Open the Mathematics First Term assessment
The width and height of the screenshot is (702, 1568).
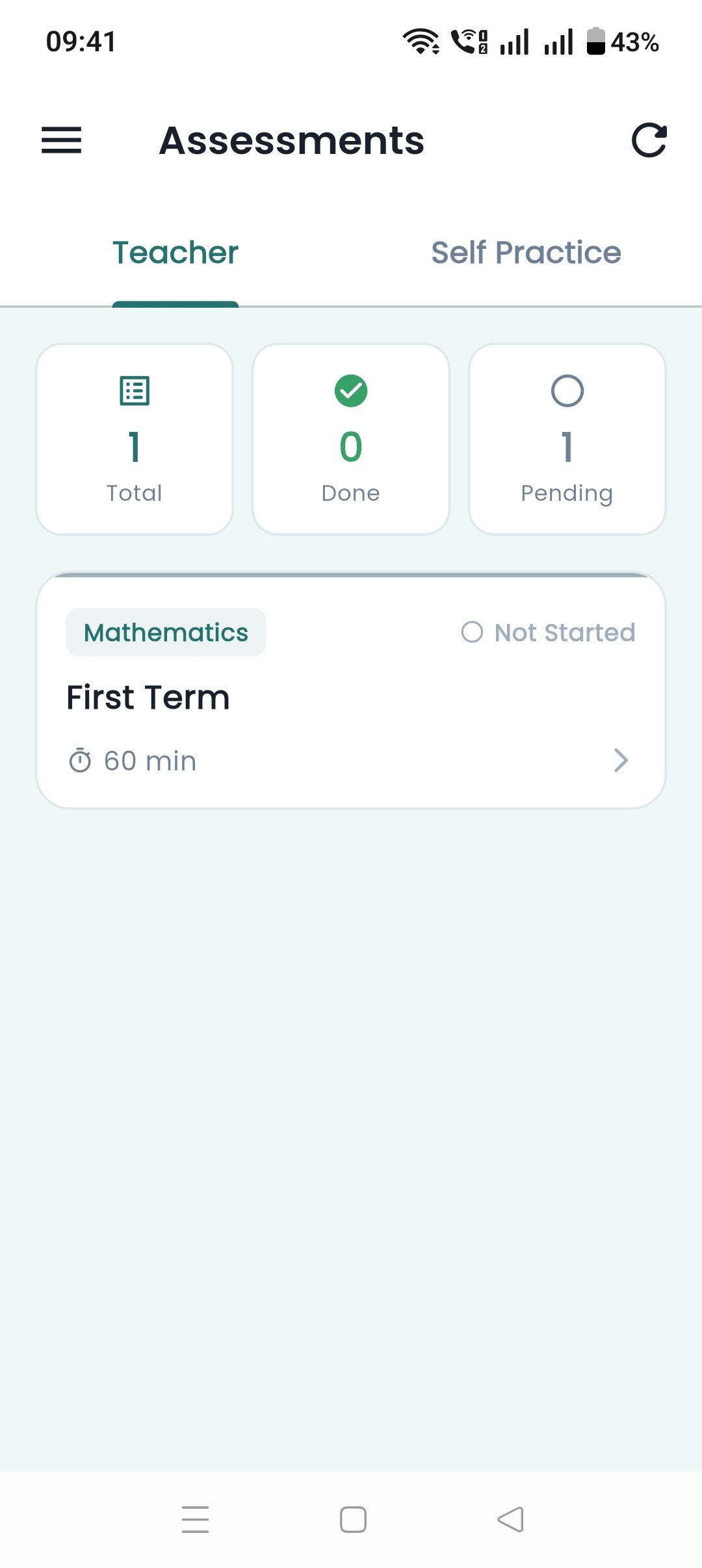click(x=351, y=690)
